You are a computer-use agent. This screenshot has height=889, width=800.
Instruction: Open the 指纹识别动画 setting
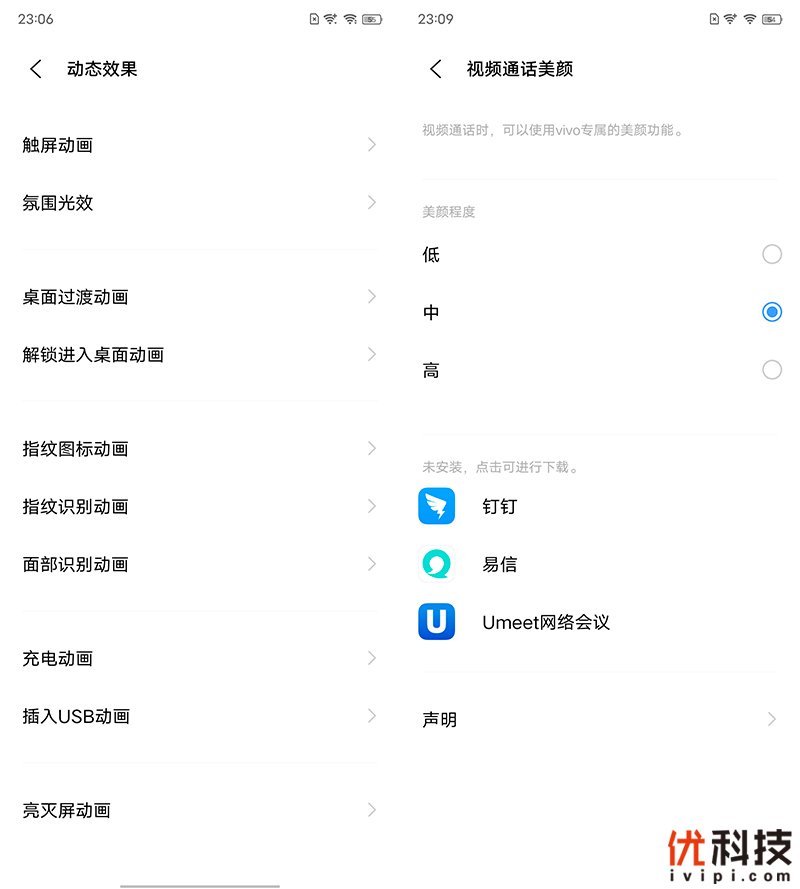tap(199, 507)
